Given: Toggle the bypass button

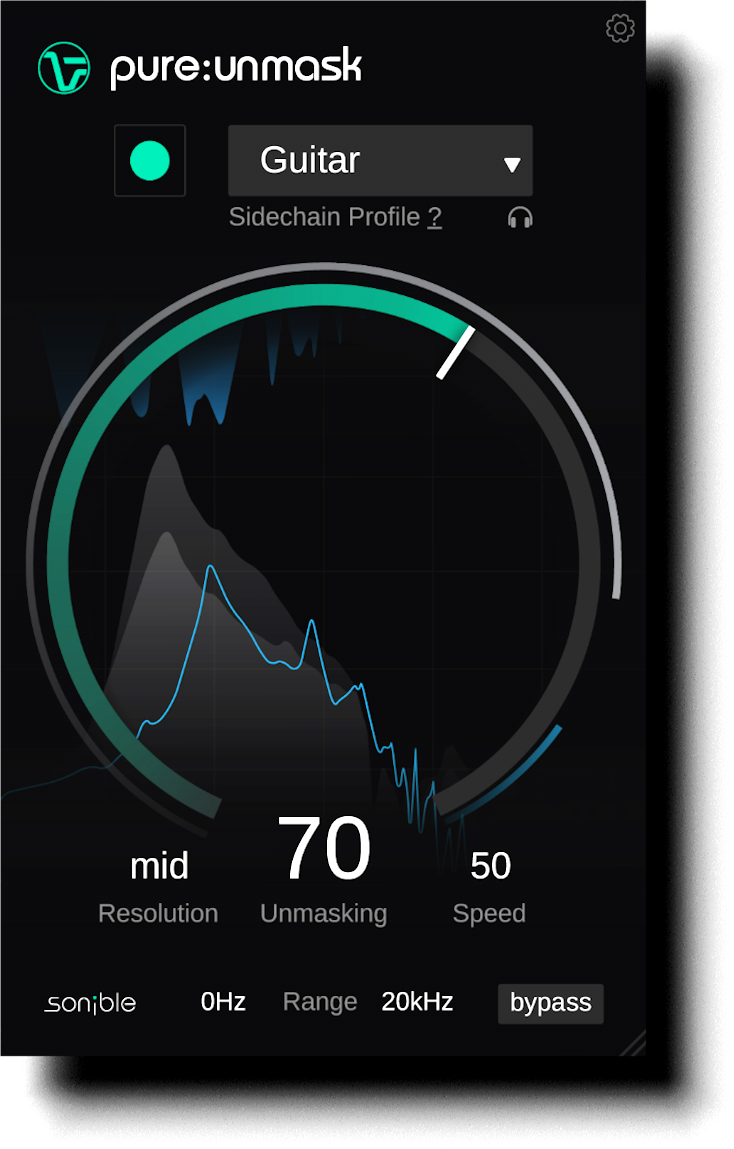Looking at the screenshot, I should (x=550, y=1003).
